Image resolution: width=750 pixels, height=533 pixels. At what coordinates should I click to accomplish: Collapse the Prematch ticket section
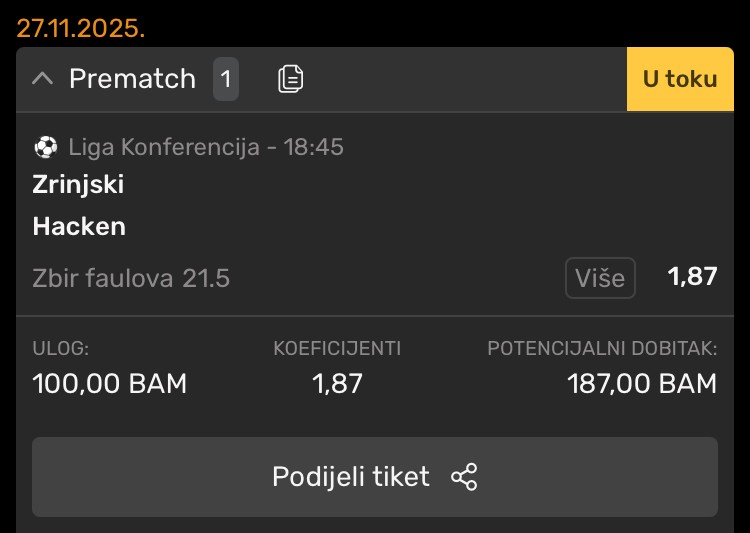tap(43, 79)
